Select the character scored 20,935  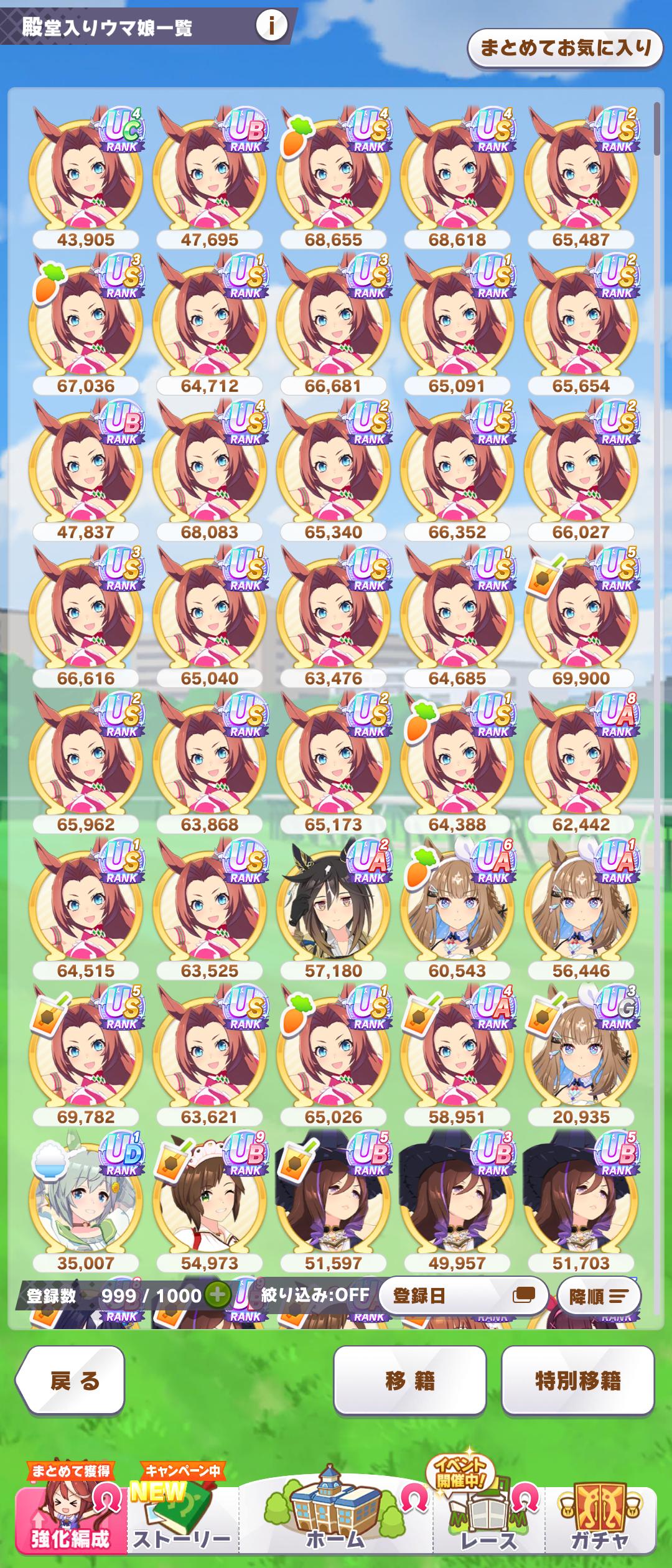581,1052
